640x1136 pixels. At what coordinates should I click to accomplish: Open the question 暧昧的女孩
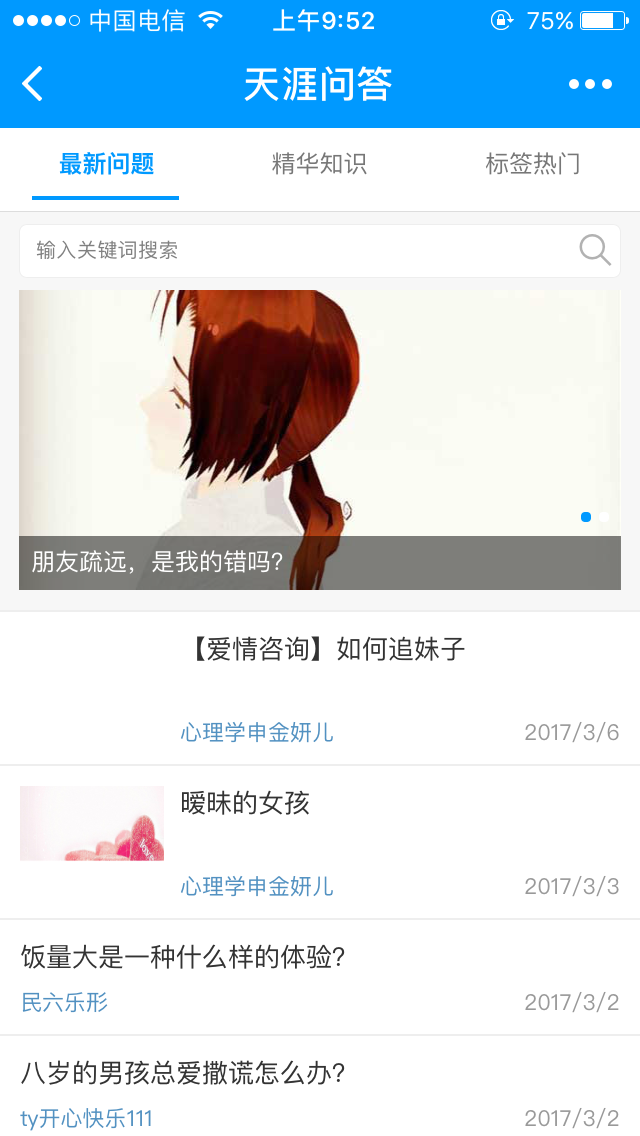point(245,803)
